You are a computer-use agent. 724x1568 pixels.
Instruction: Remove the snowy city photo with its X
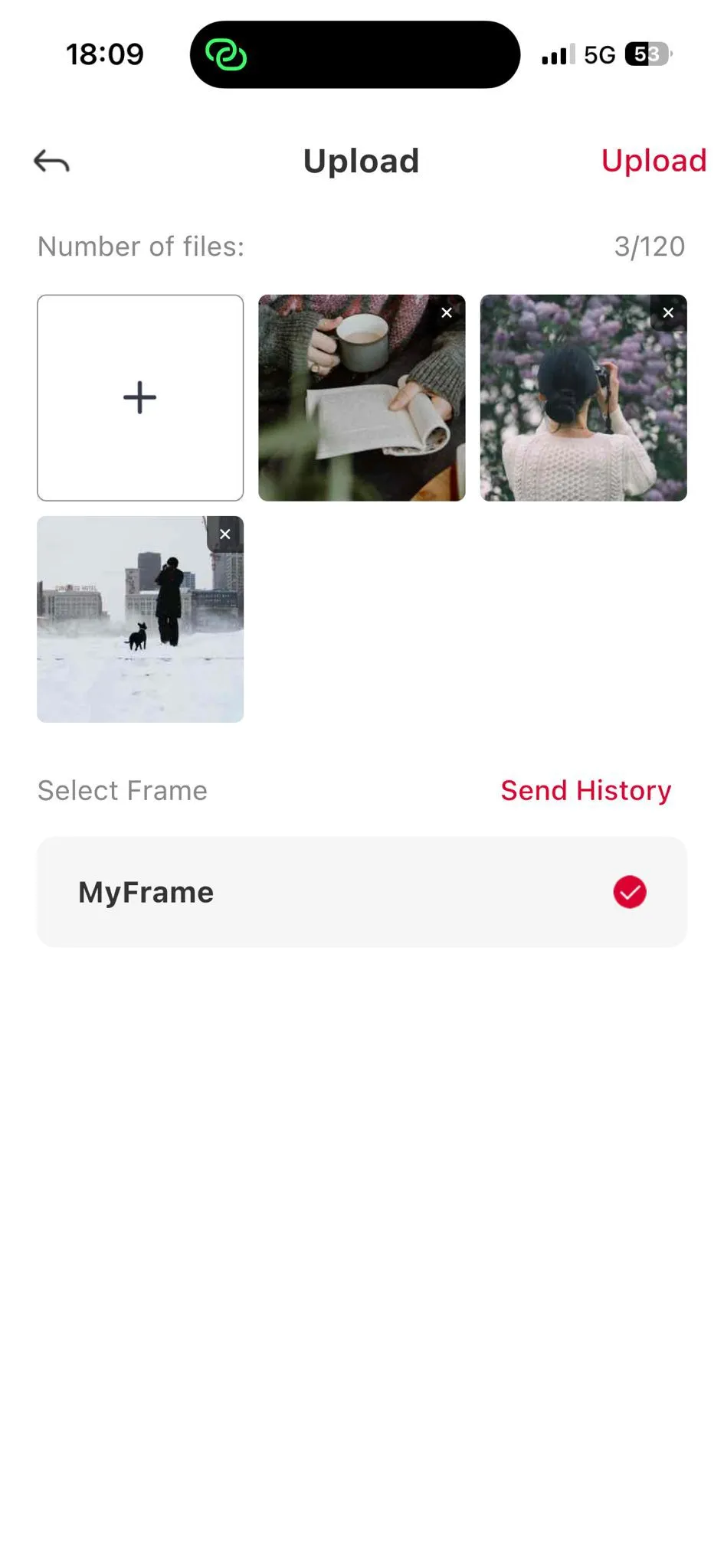tap(225, 534)
